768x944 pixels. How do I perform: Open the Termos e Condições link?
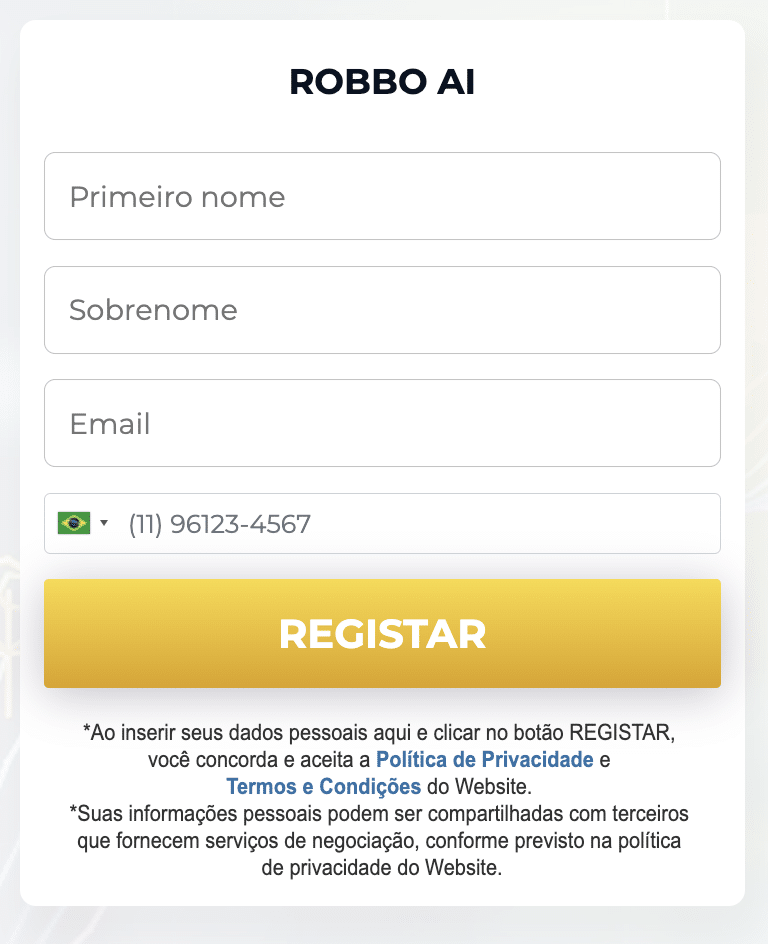pos(323,785)
